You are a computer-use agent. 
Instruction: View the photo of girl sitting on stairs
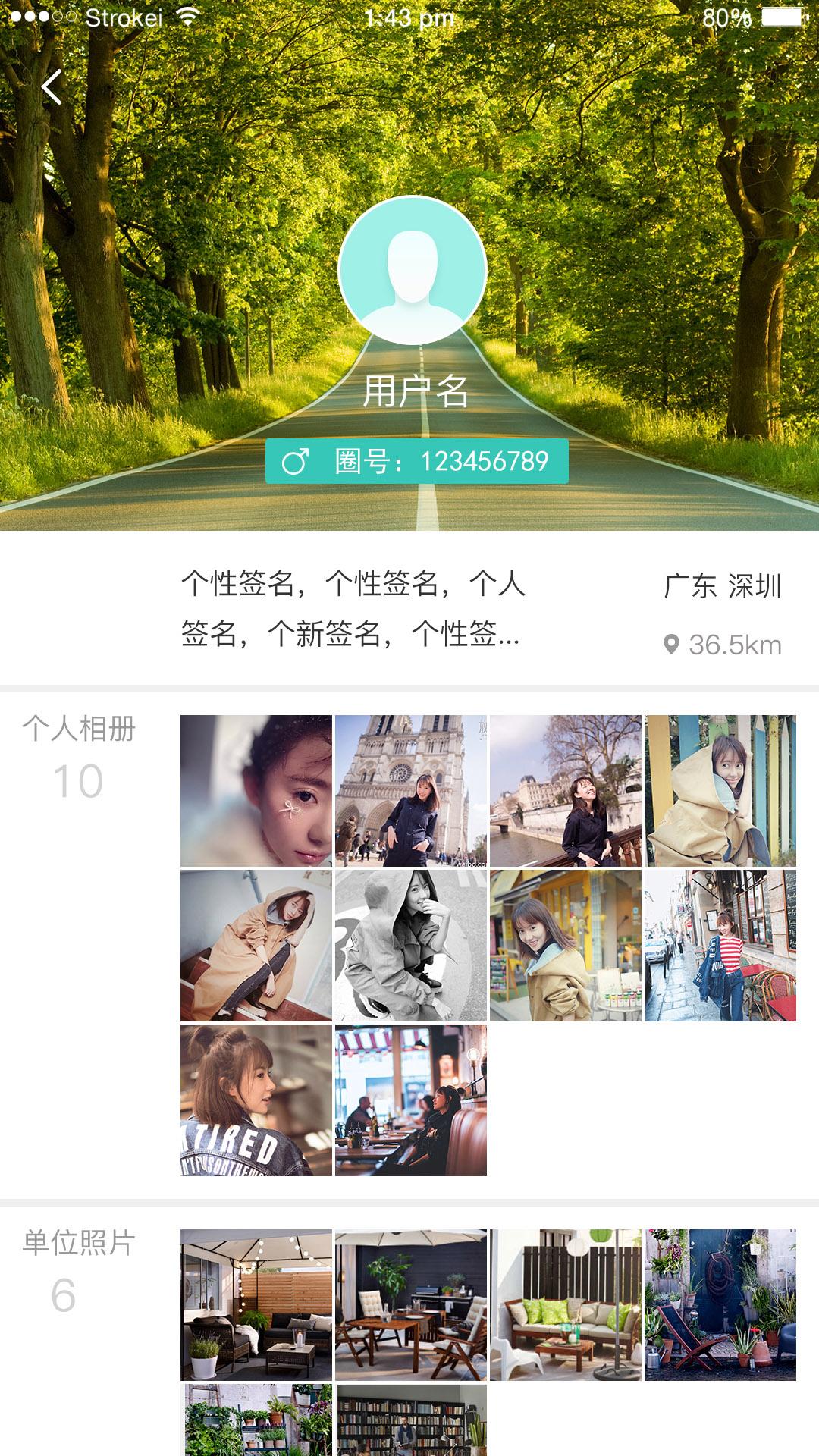tap(256, 945)
